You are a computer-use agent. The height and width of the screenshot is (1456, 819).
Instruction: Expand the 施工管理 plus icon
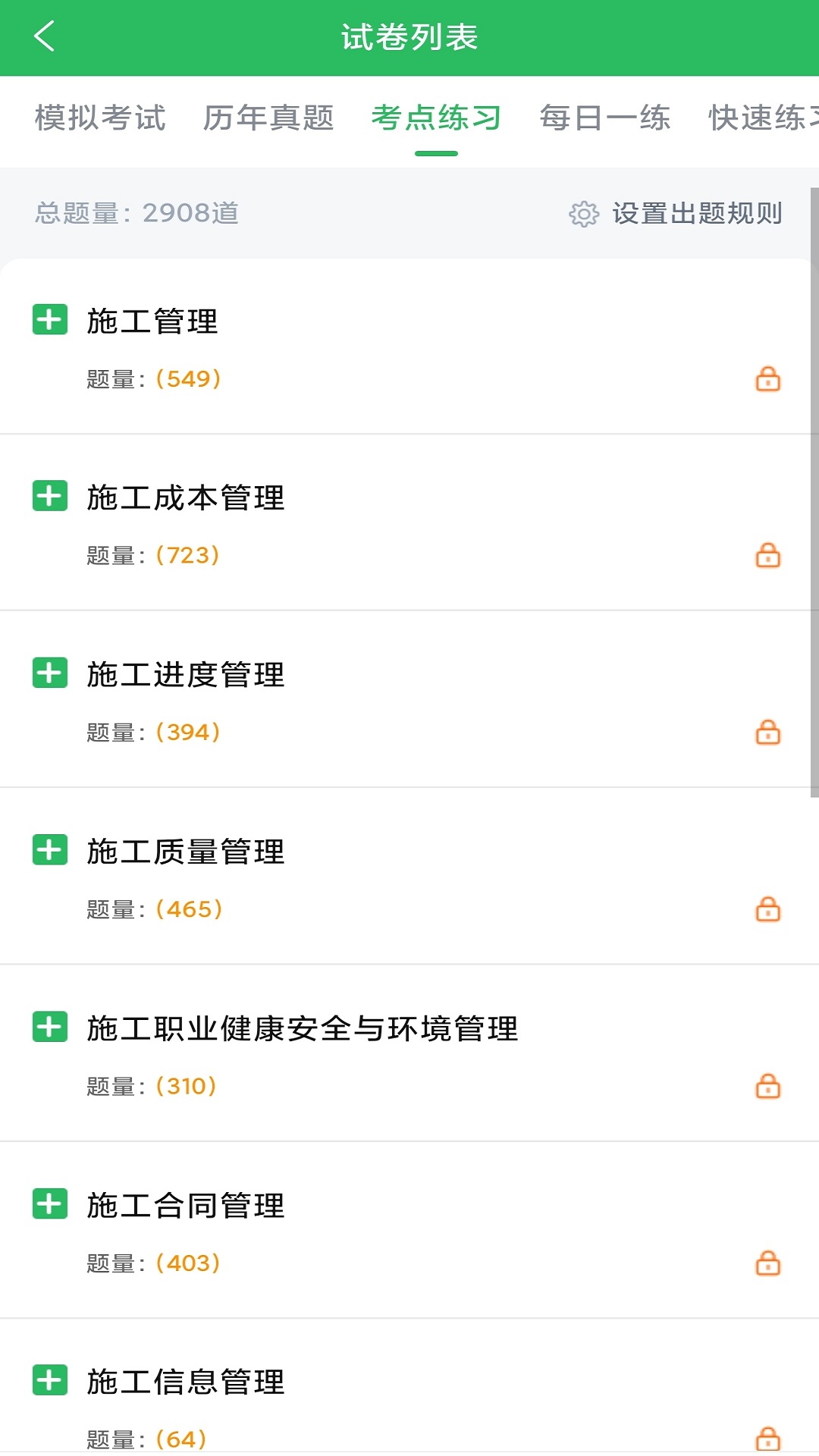[50, 319]
